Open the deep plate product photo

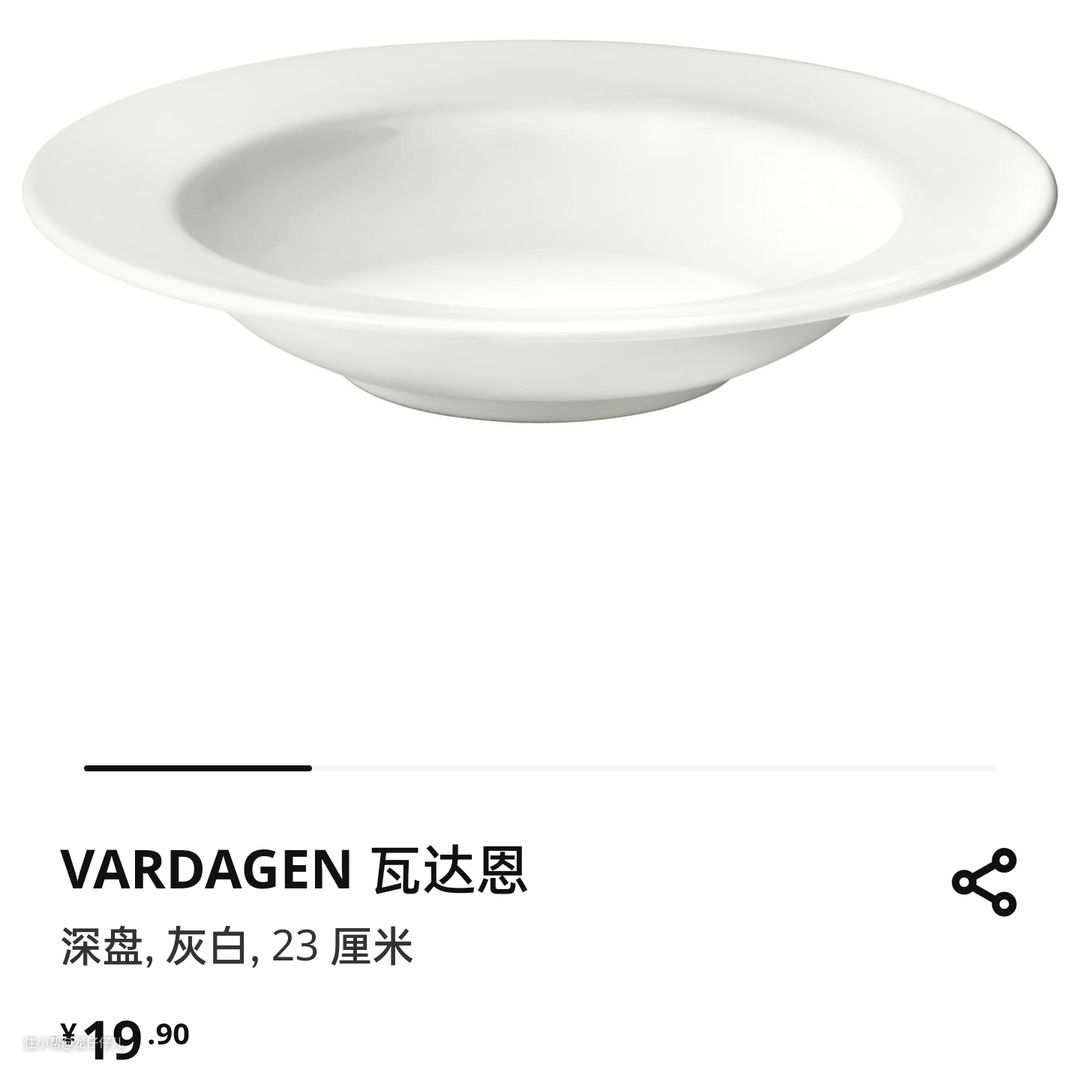tap(540, 230)
